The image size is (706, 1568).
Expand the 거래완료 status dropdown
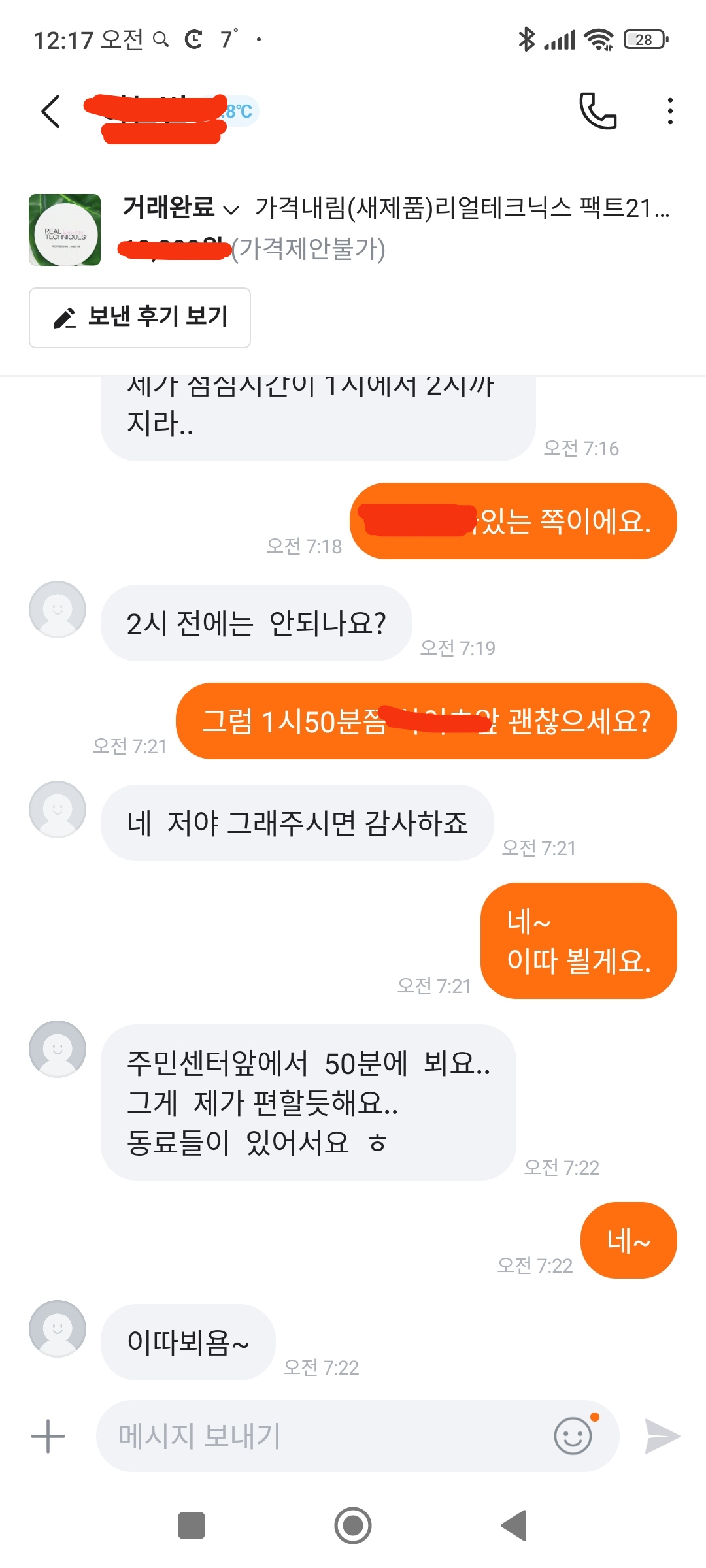[x=180, y=208]
